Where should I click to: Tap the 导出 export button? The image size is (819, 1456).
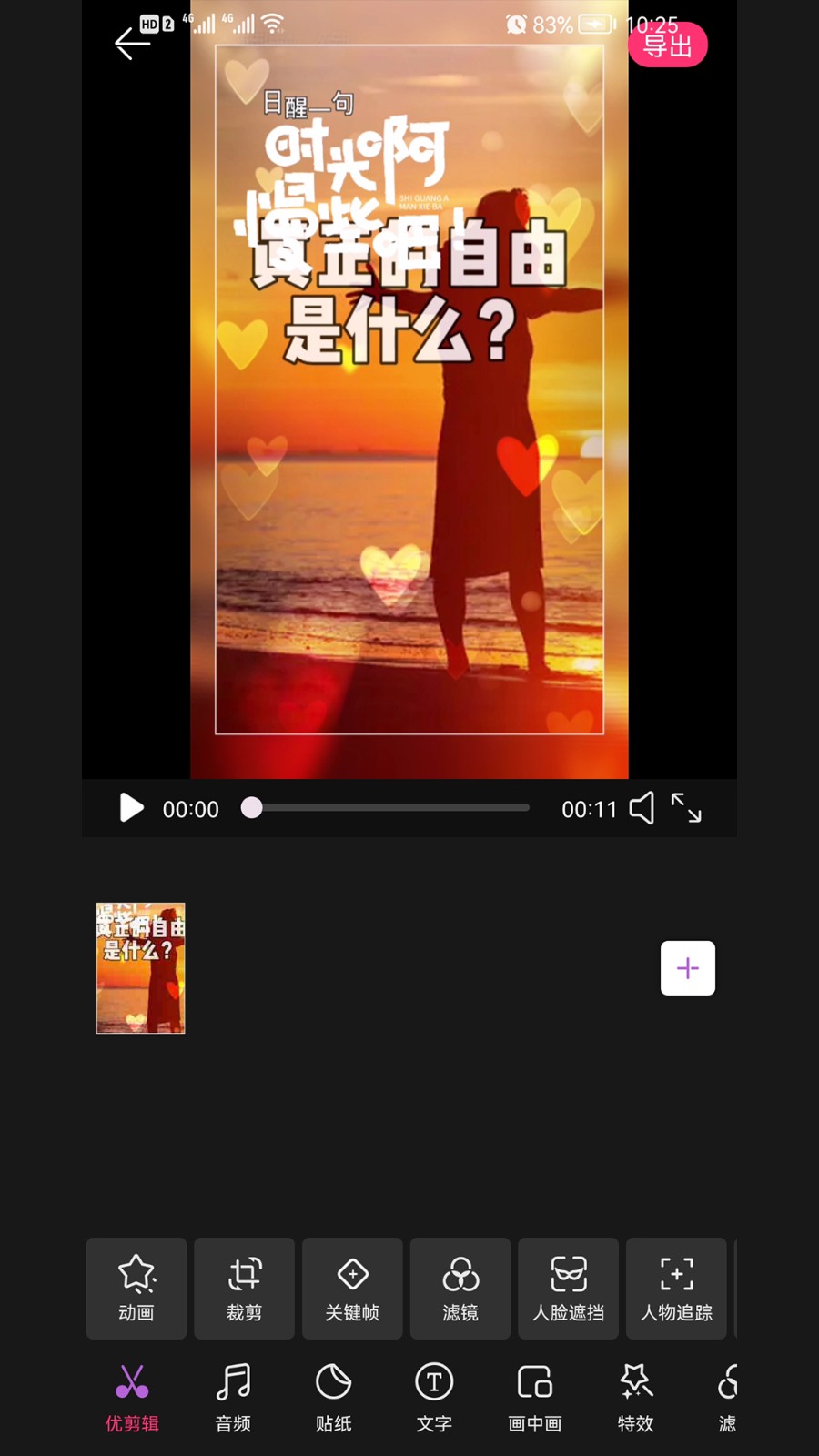click(x=668, y=45)
